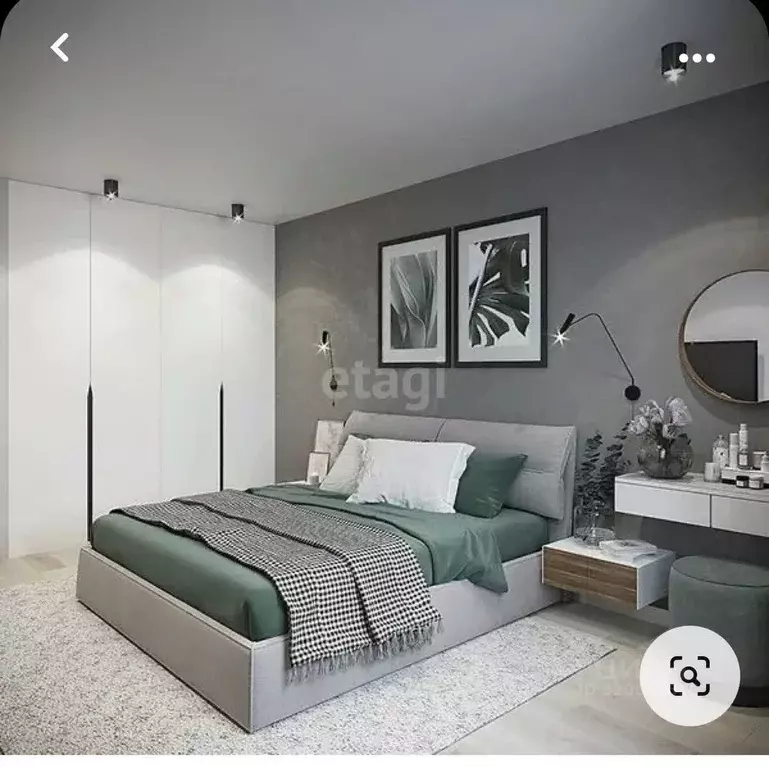Open the three-dot overflow menu
Viewport: 769px width, 767px height.
click(697, 58)
